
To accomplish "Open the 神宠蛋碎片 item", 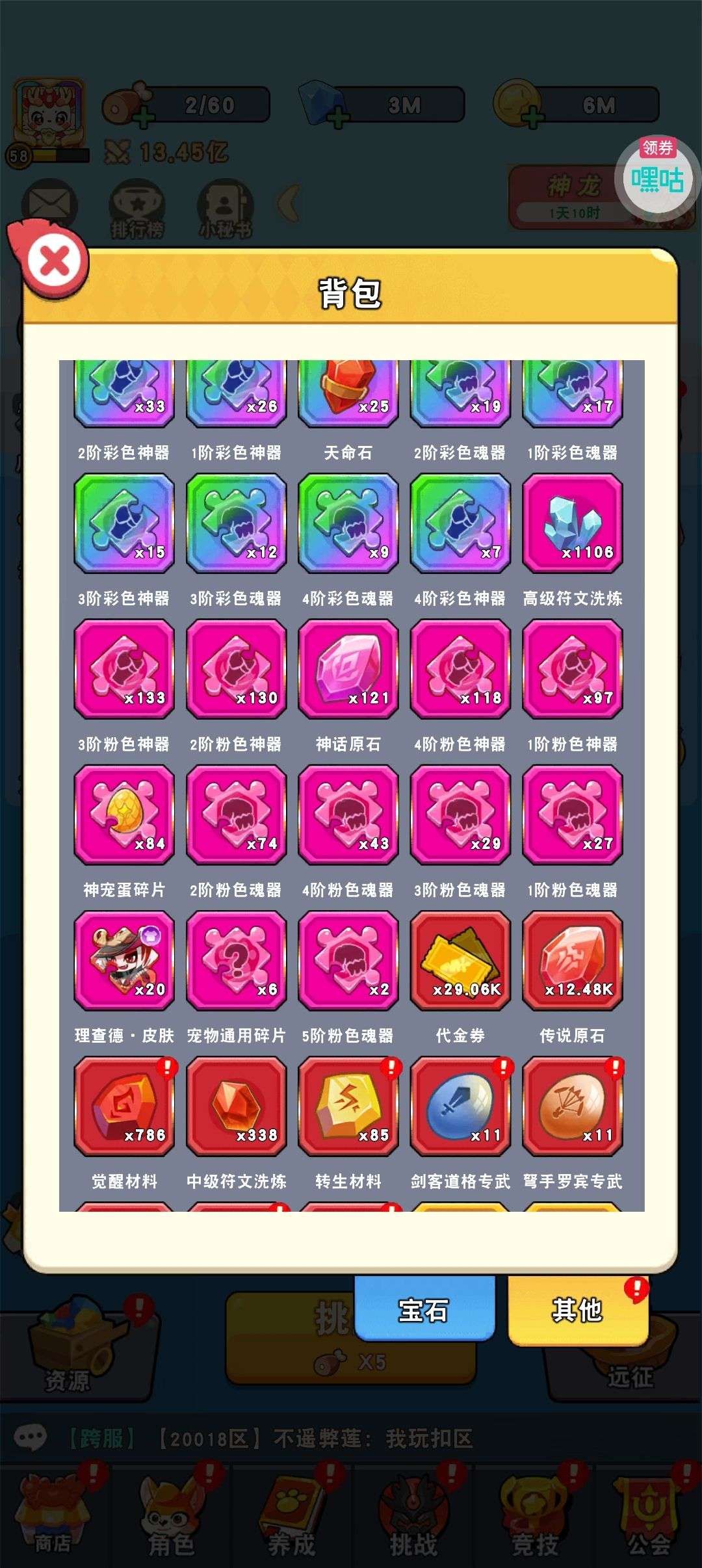I will 124,815.
